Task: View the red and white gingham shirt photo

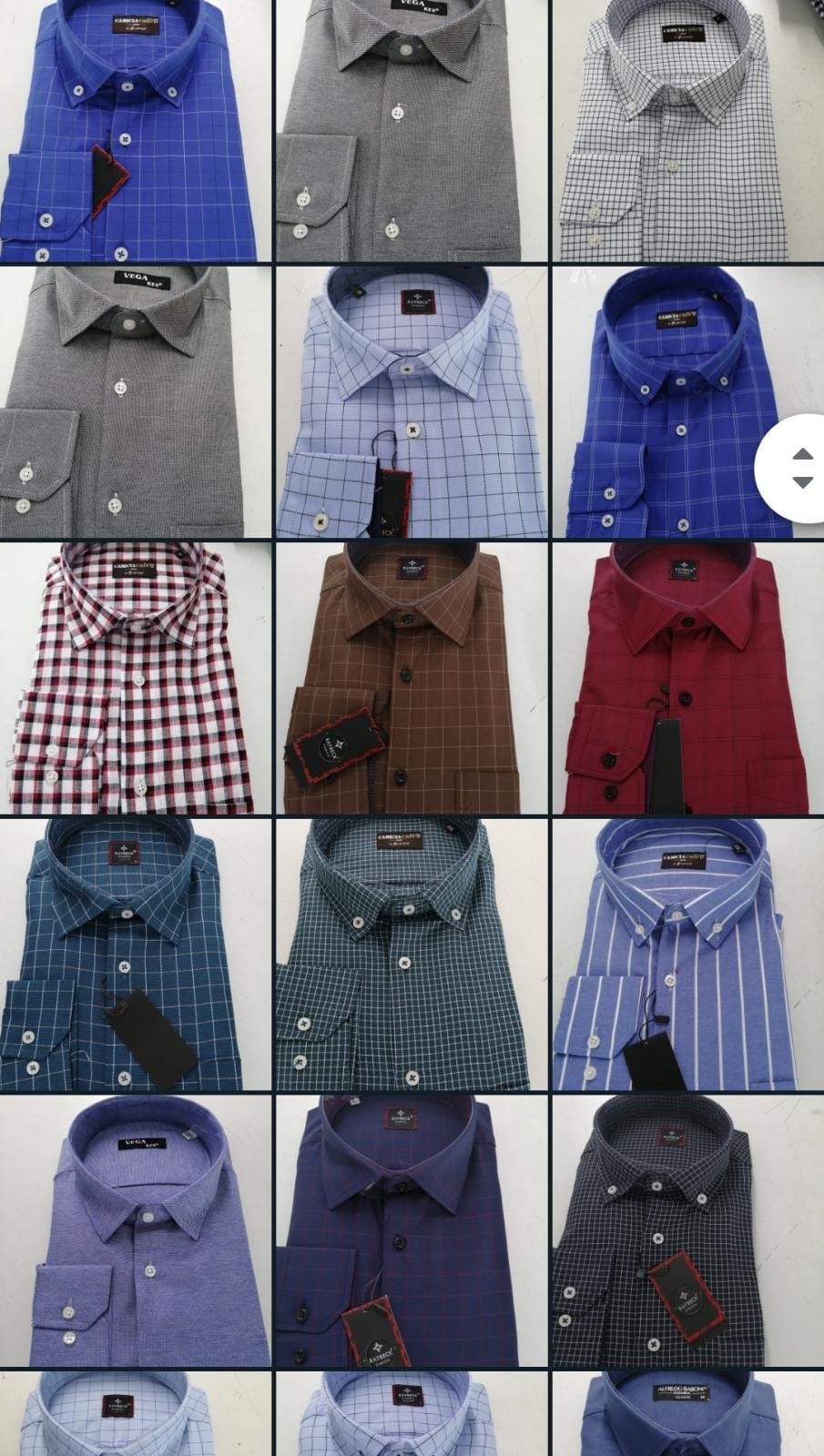Action: point(136,678)
